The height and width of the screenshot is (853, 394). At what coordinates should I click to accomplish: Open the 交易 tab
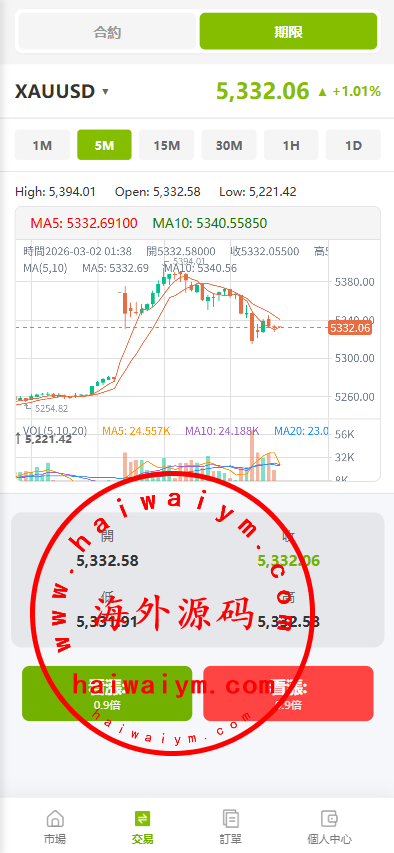143,827
